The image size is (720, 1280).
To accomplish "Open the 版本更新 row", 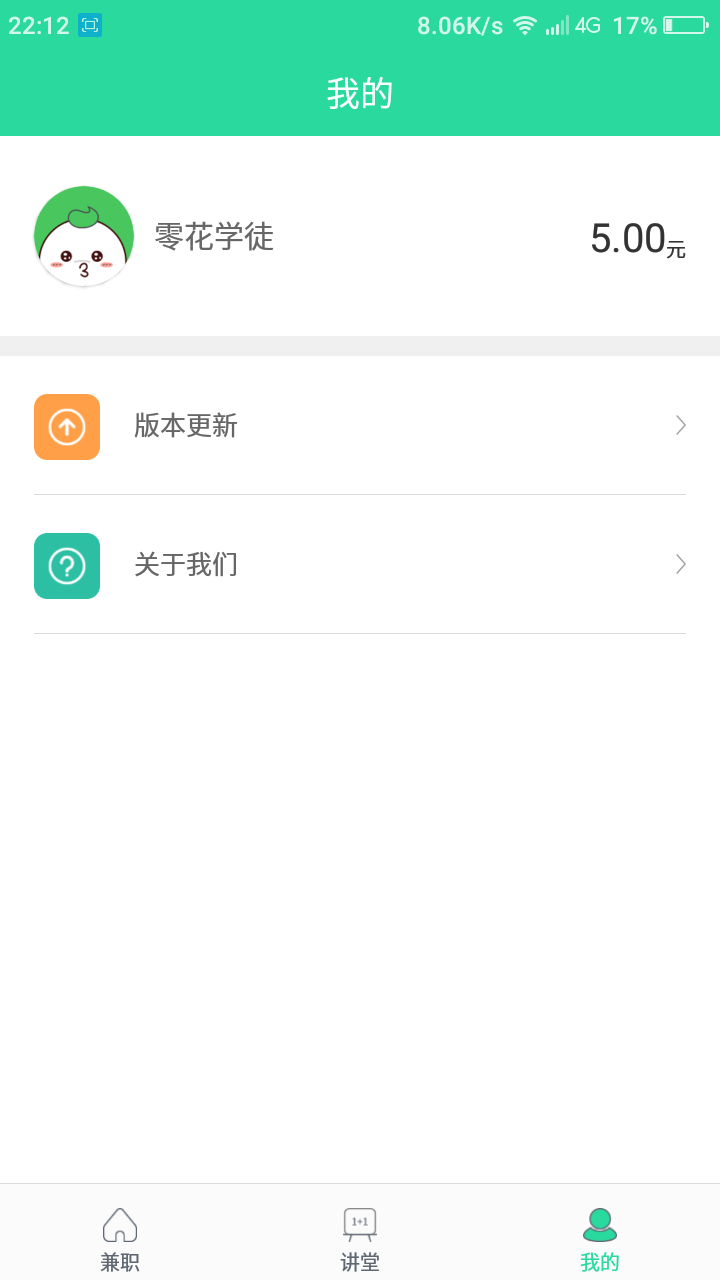I will tap(360, 426).
